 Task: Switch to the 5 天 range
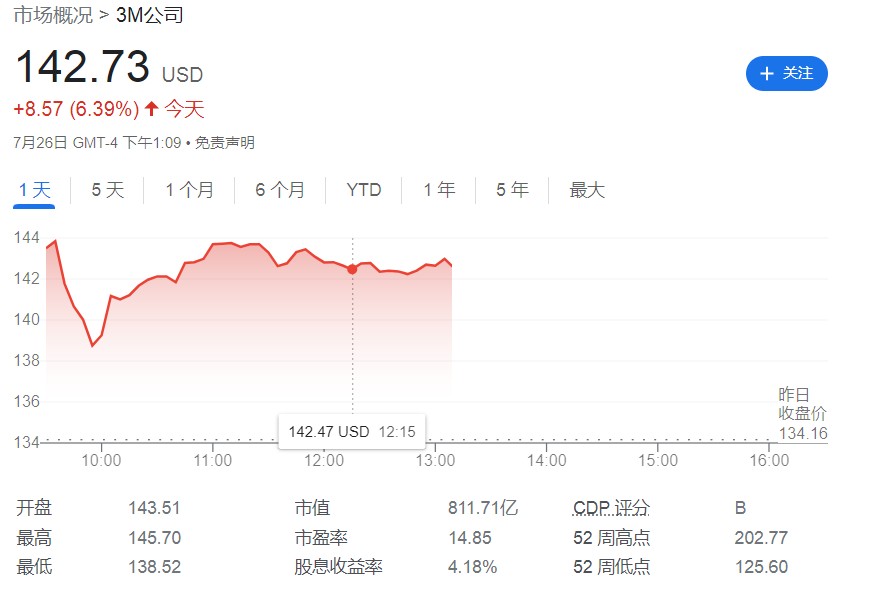pos(108,190)
